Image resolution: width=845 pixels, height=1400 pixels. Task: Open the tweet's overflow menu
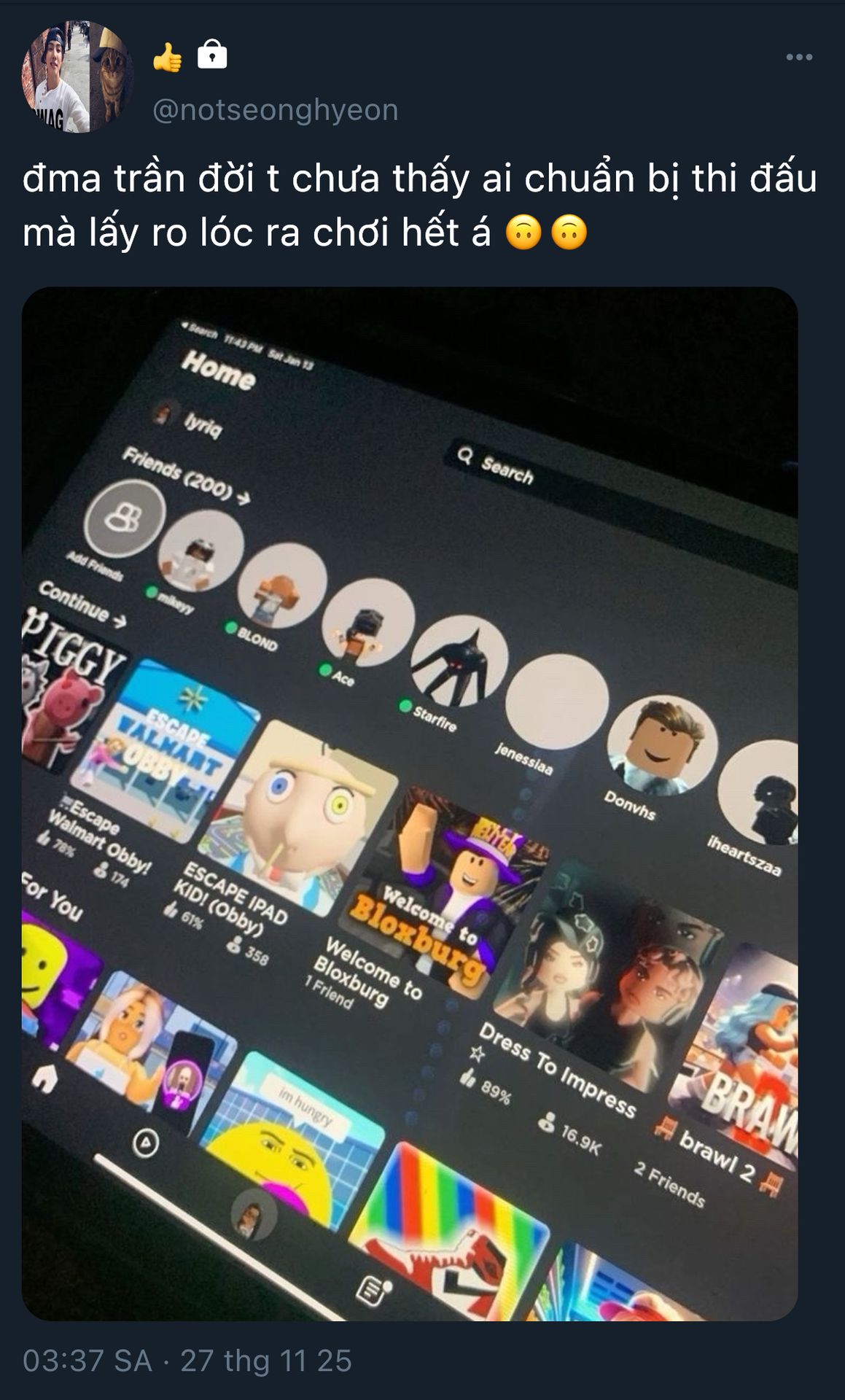[x=798, y=58]
